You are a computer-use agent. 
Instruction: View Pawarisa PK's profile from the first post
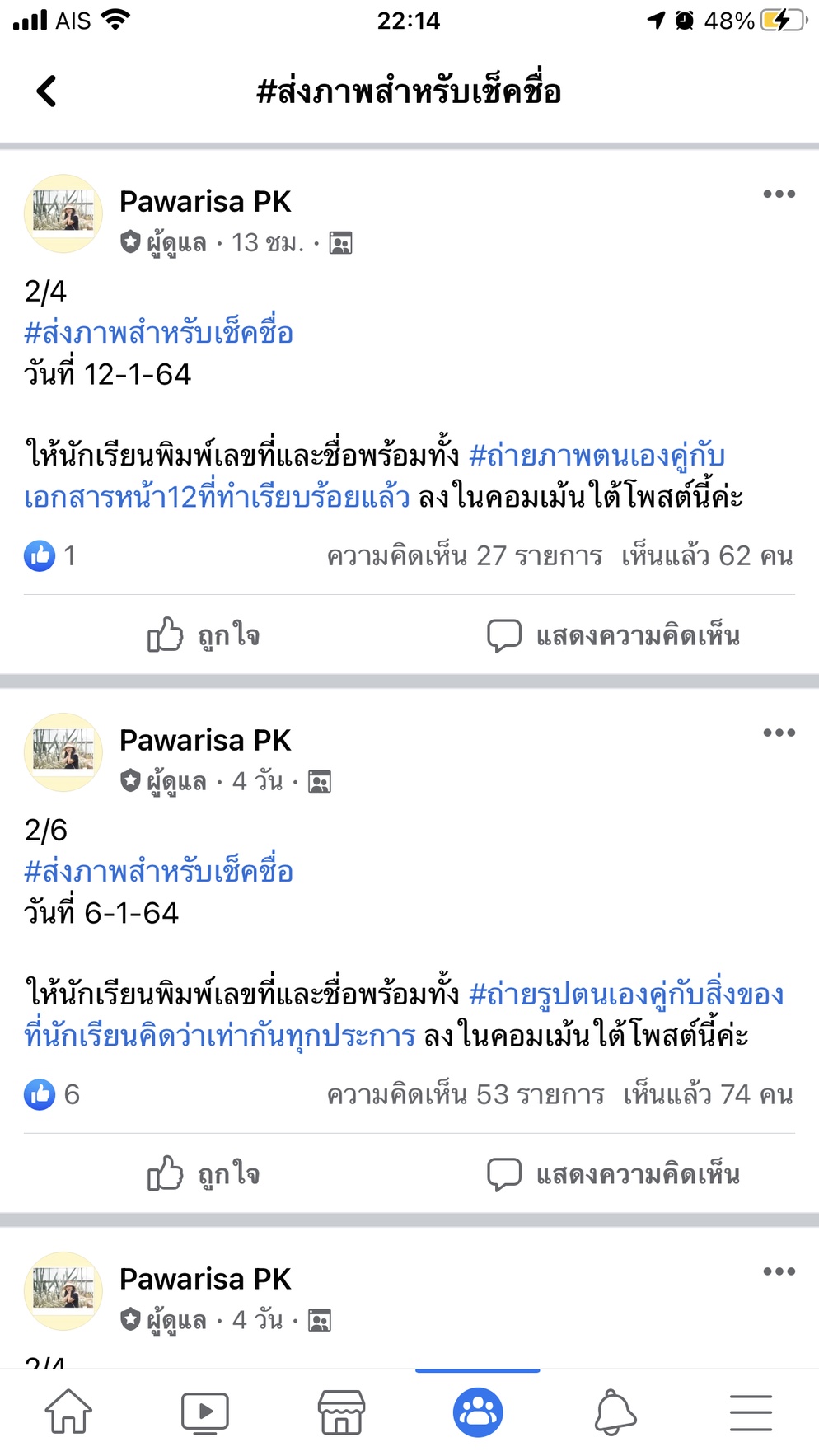205,202
